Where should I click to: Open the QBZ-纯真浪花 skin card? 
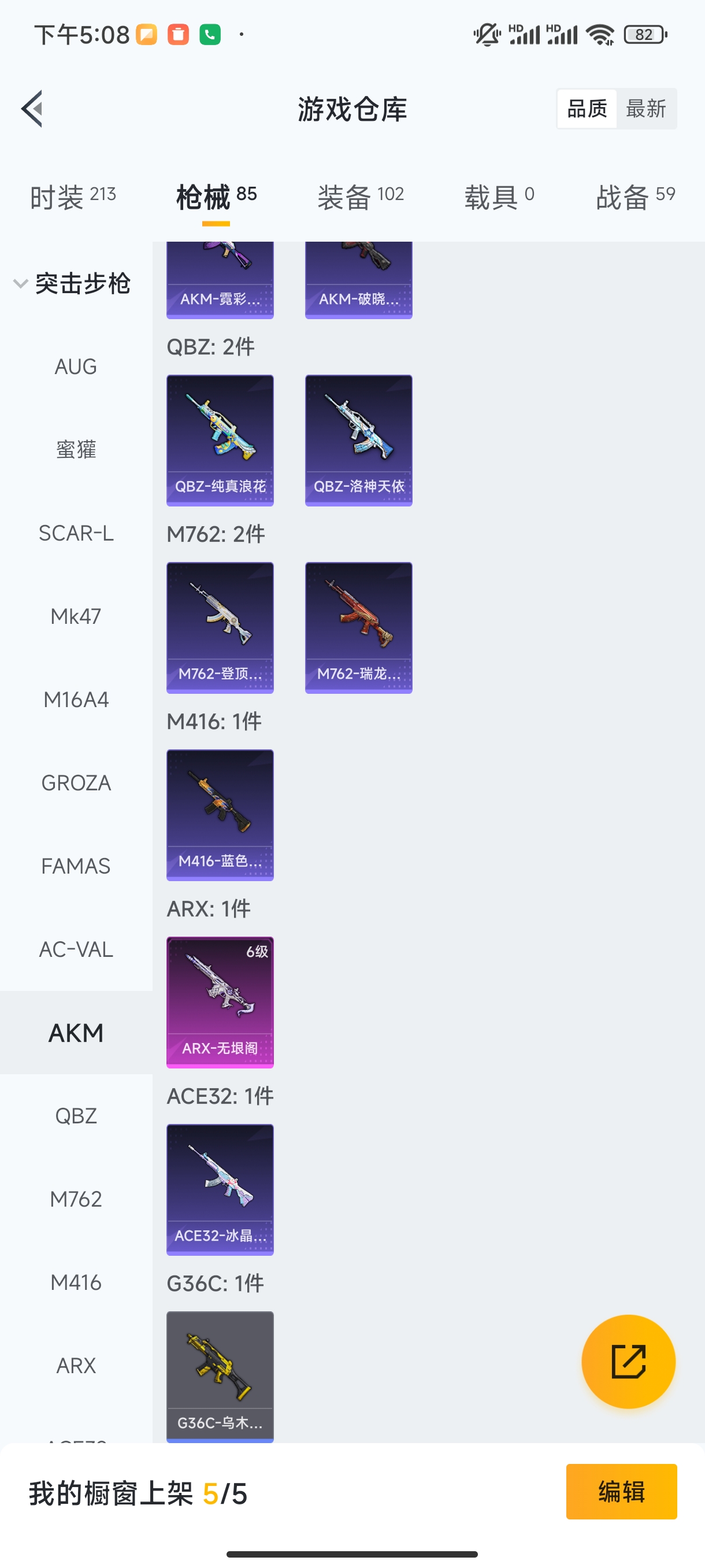(x=220, y=440)
